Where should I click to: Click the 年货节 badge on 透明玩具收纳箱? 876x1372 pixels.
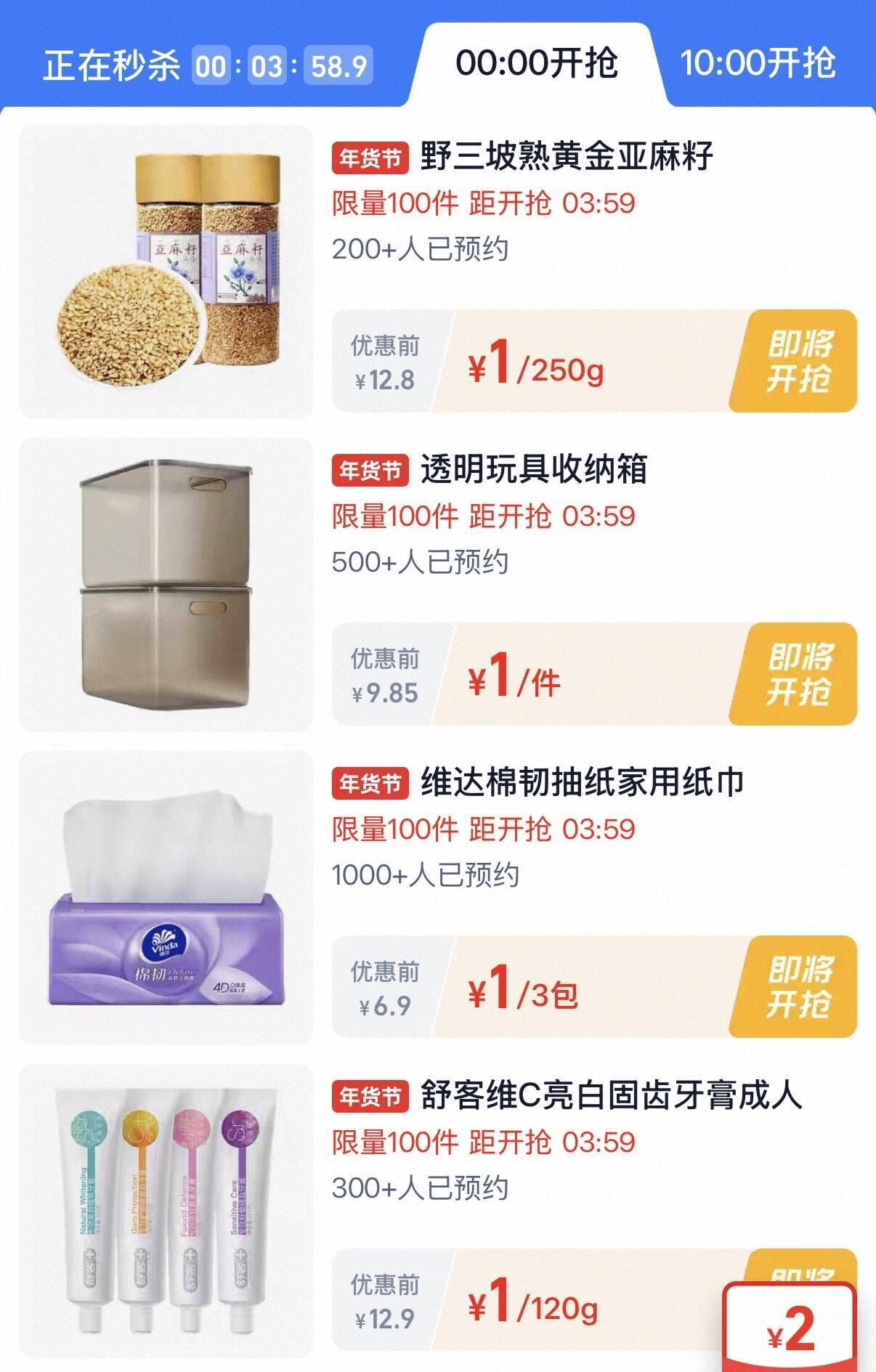point(372,471)
